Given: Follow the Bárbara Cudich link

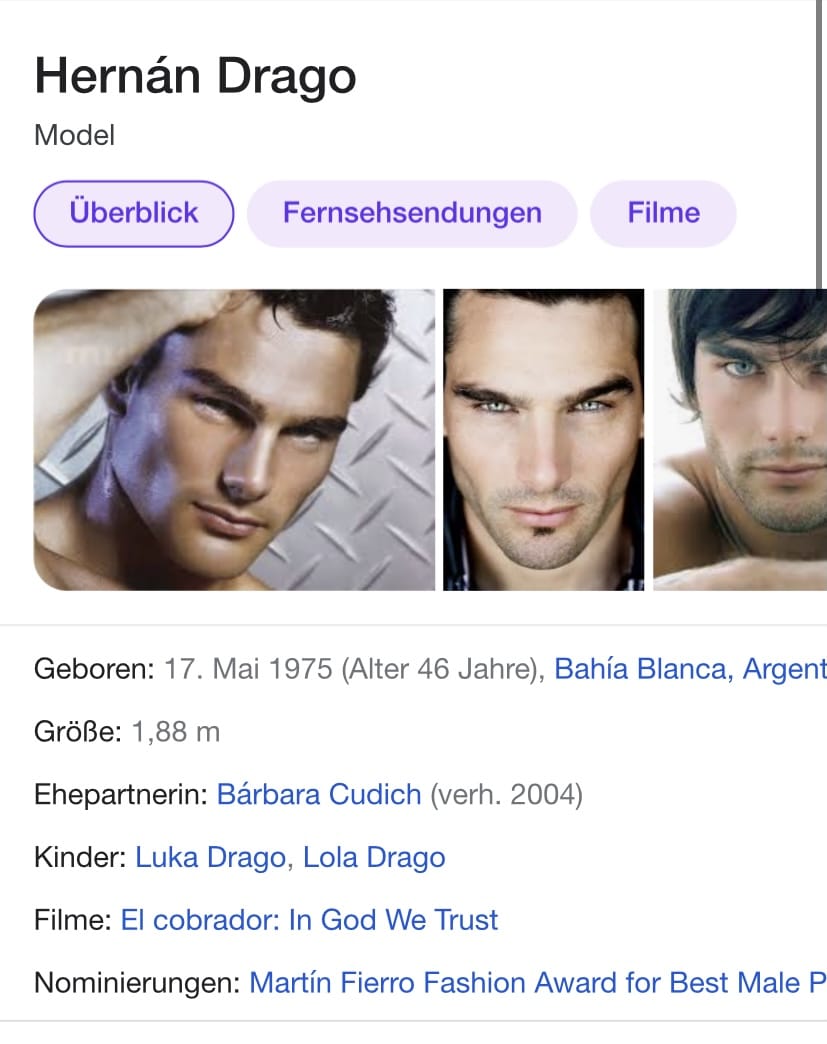Looking at the screenshot, I should point(319,795).
